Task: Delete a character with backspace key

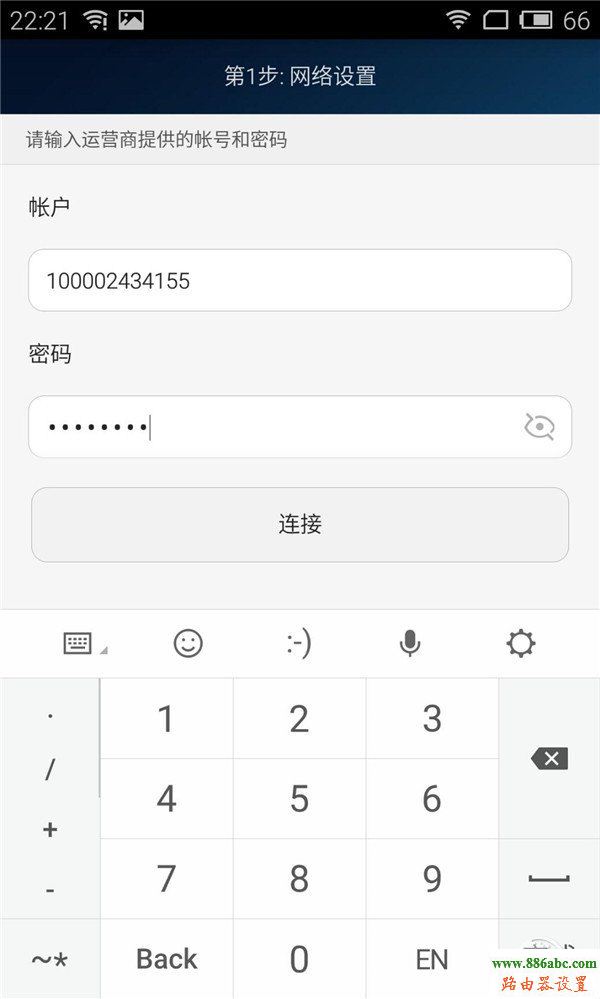Action: tap(549, 758)
